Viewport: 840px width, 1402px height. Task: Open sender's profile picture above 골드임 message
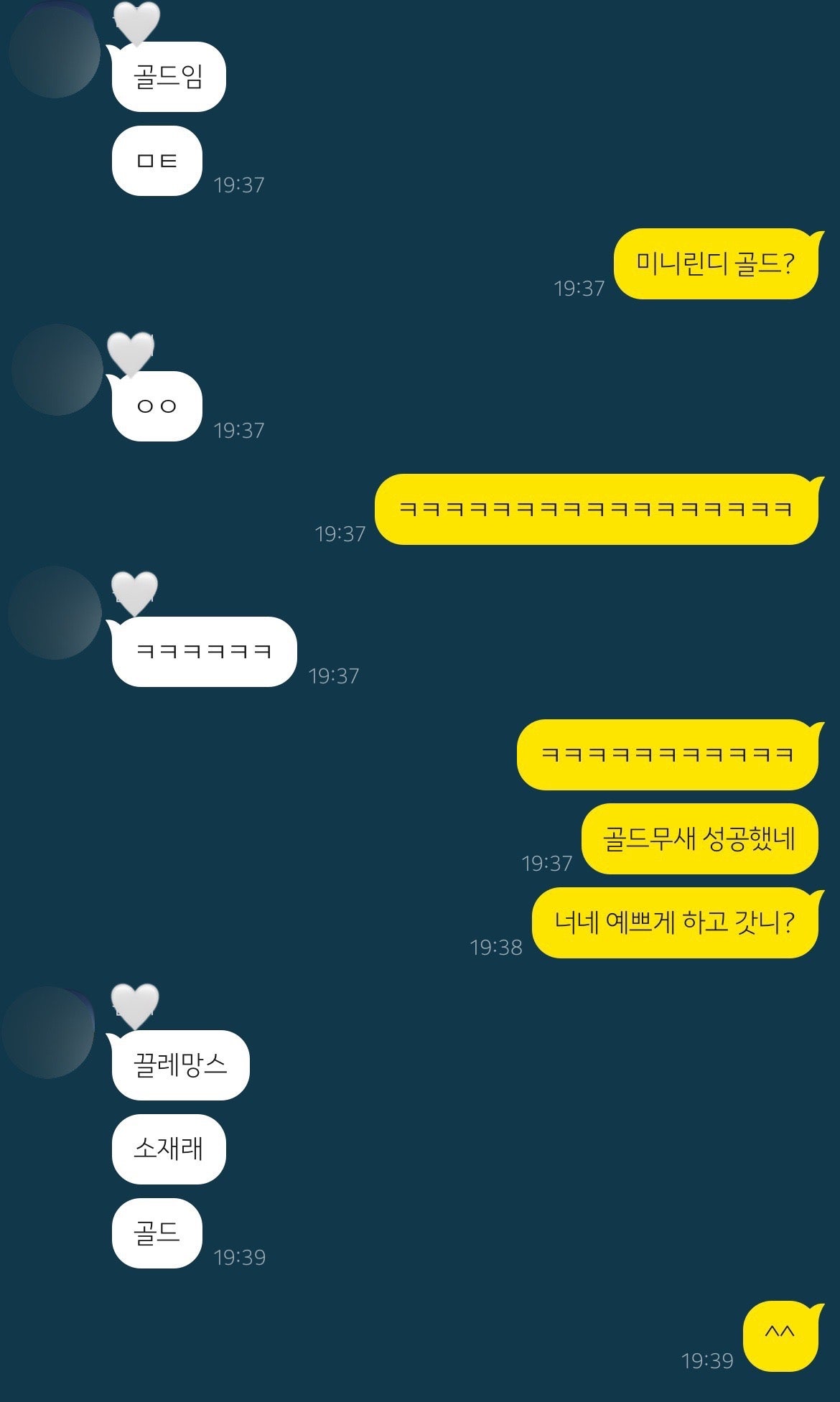point(55,52)
